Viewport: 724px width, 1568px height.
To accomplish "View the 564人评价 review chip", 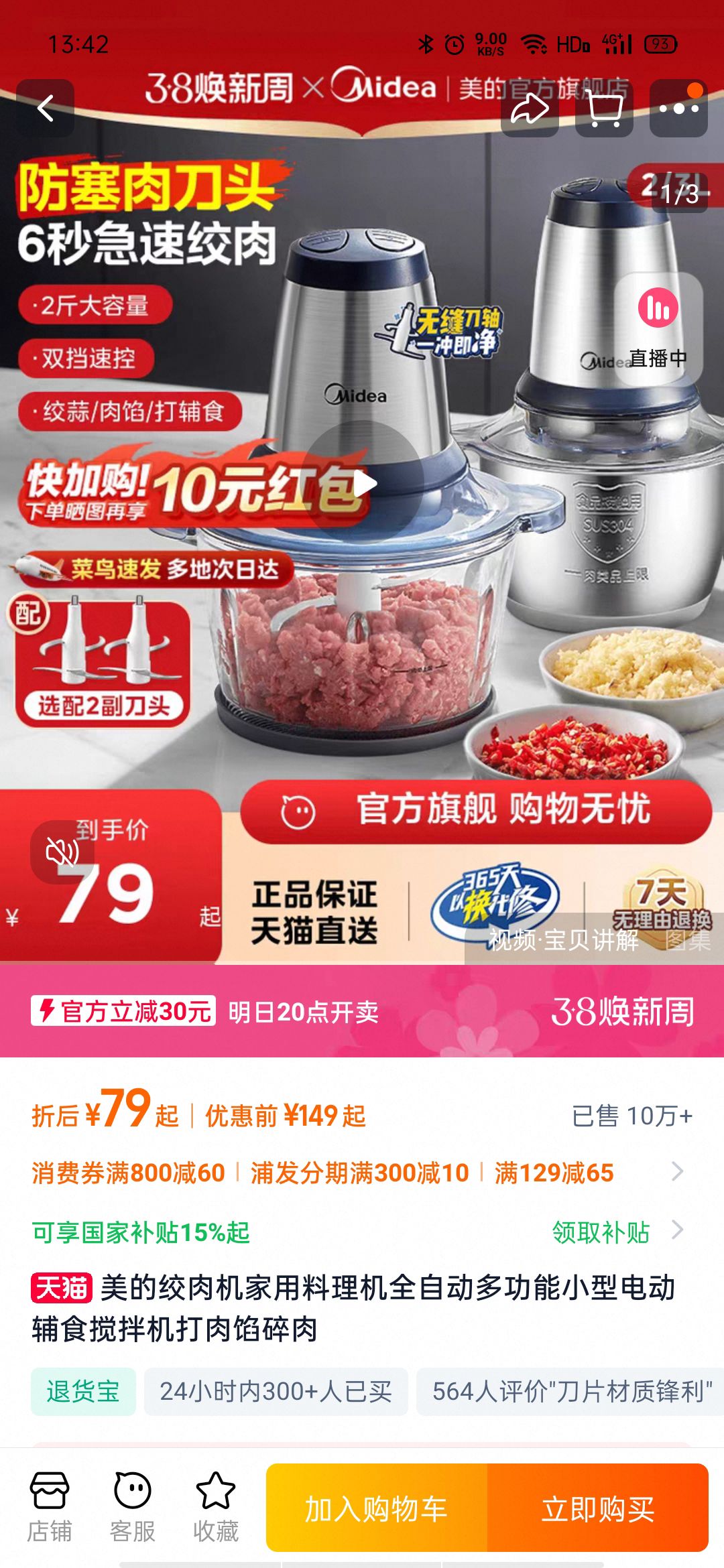I will click(x=570, y=1391).
